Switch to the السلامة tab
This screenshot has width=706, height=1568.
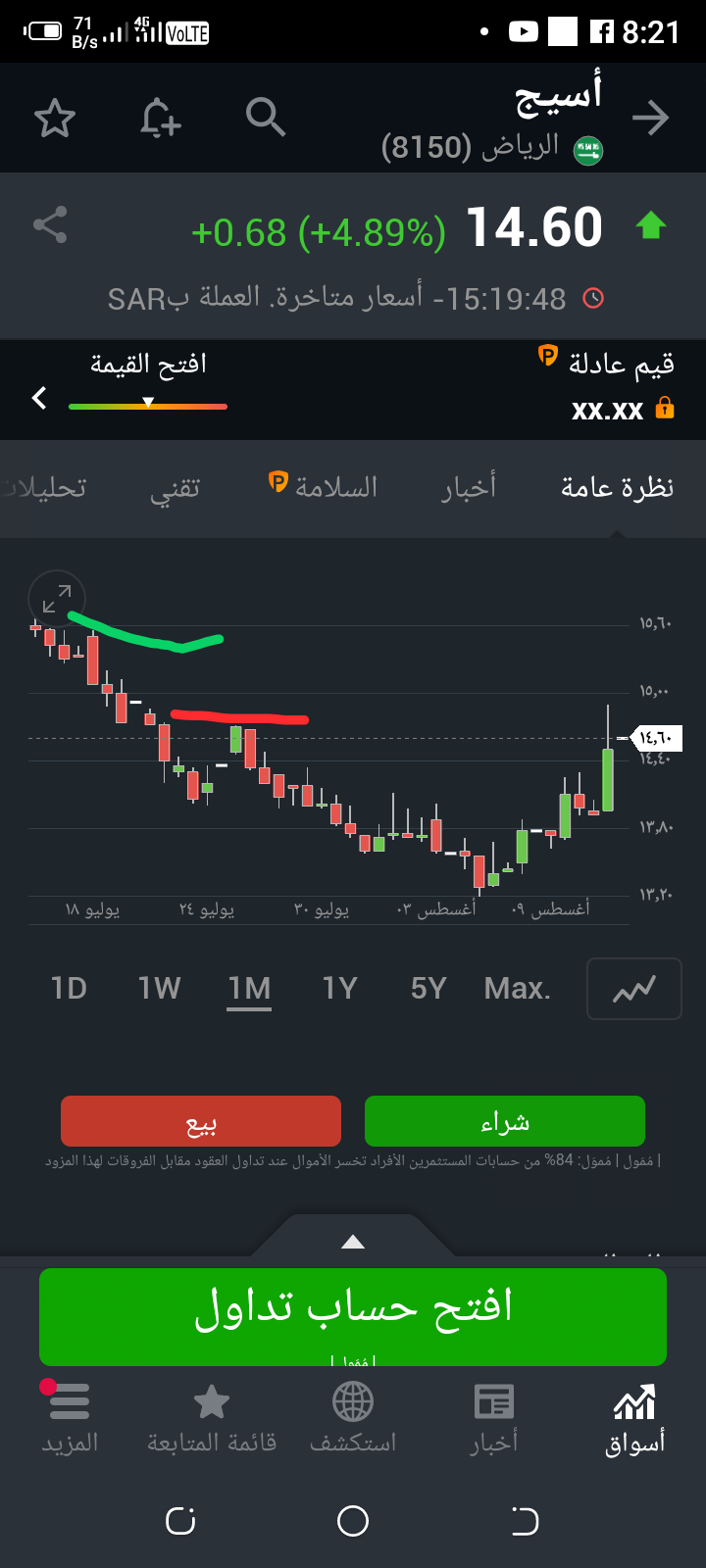[x=324, y=486]
